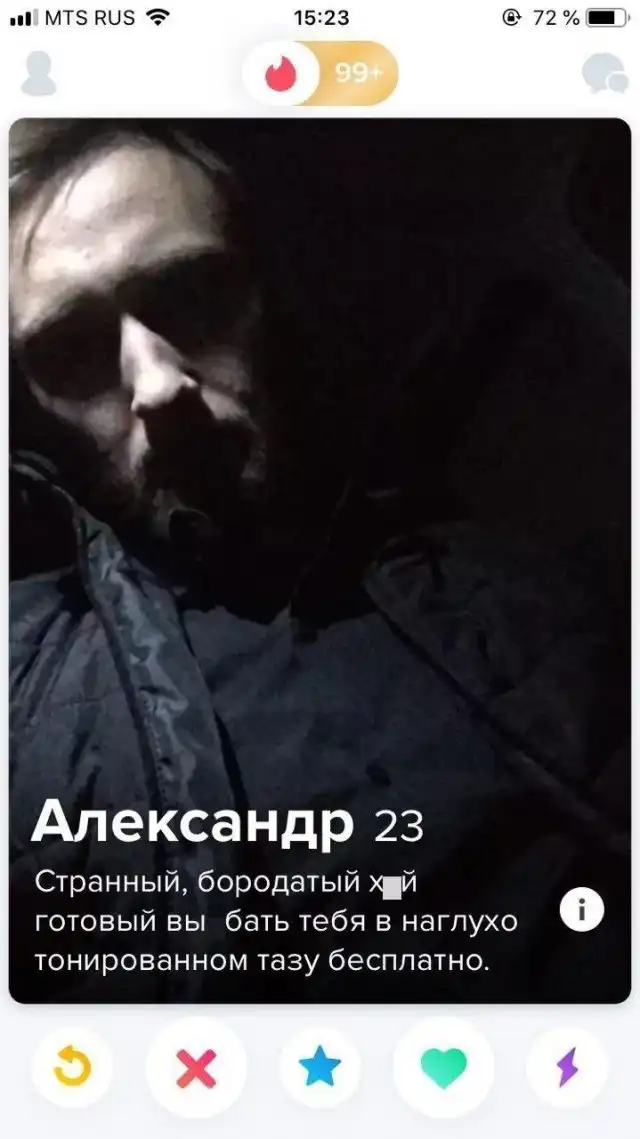Activate the purple lightning Boost
Viewport: 640px width, 1139px height.
(567, 1068)
